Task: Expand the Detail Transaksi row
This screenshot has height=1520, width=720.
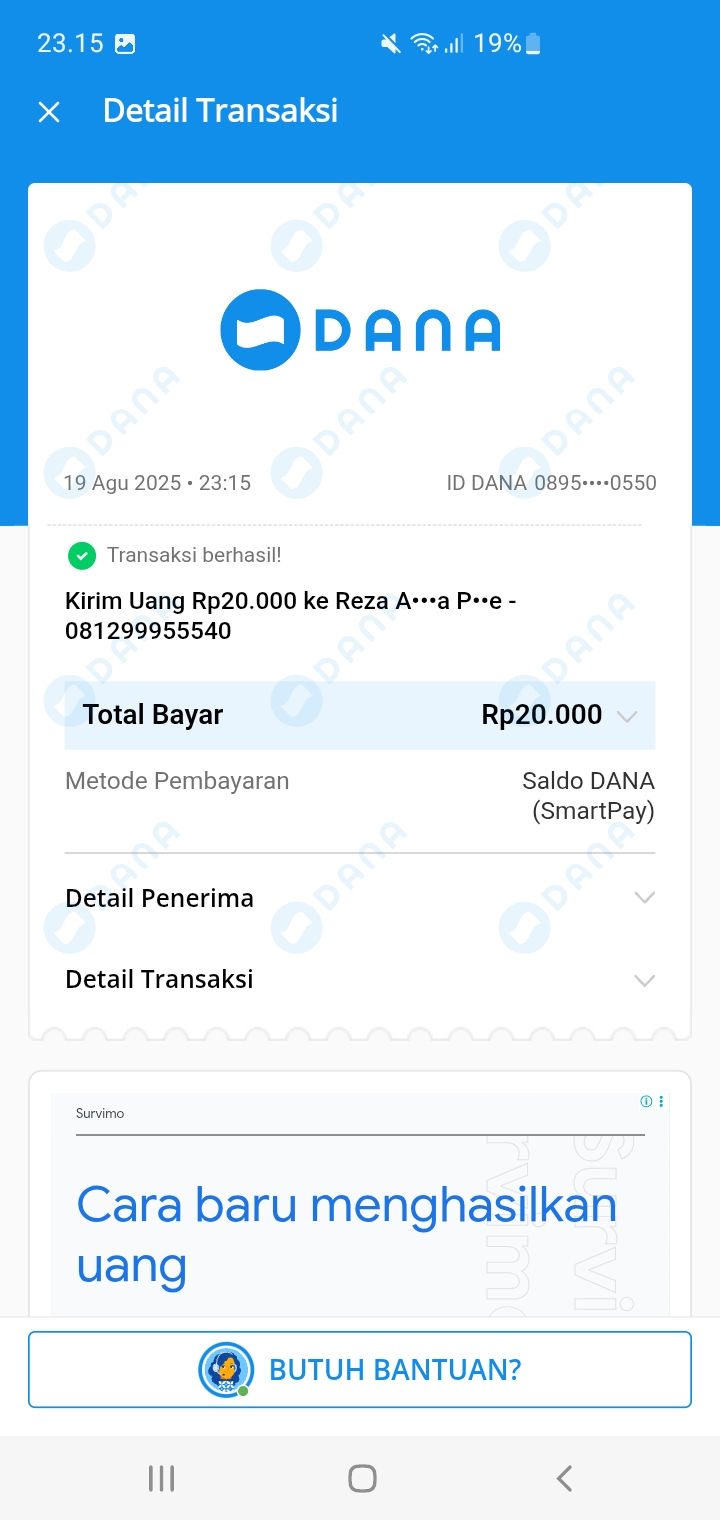Action: coord(645,980)
